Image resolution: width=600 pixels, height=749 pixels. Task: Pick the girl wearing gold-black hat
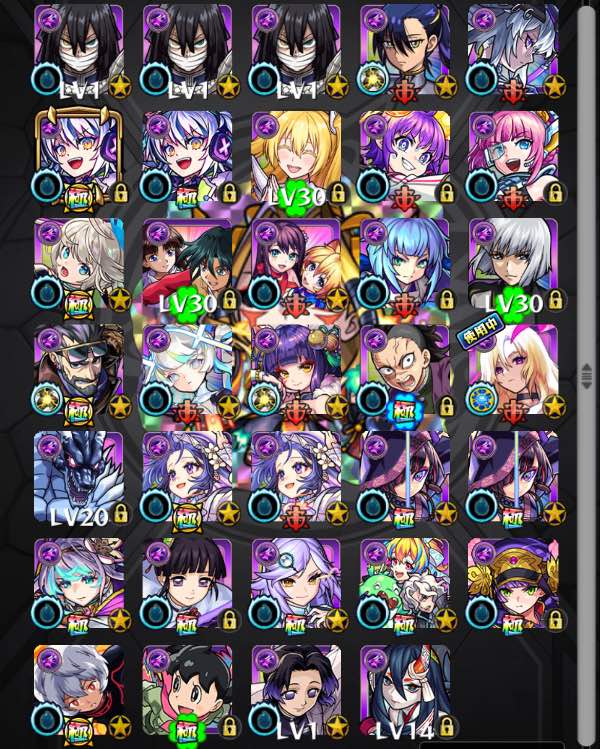512,584
